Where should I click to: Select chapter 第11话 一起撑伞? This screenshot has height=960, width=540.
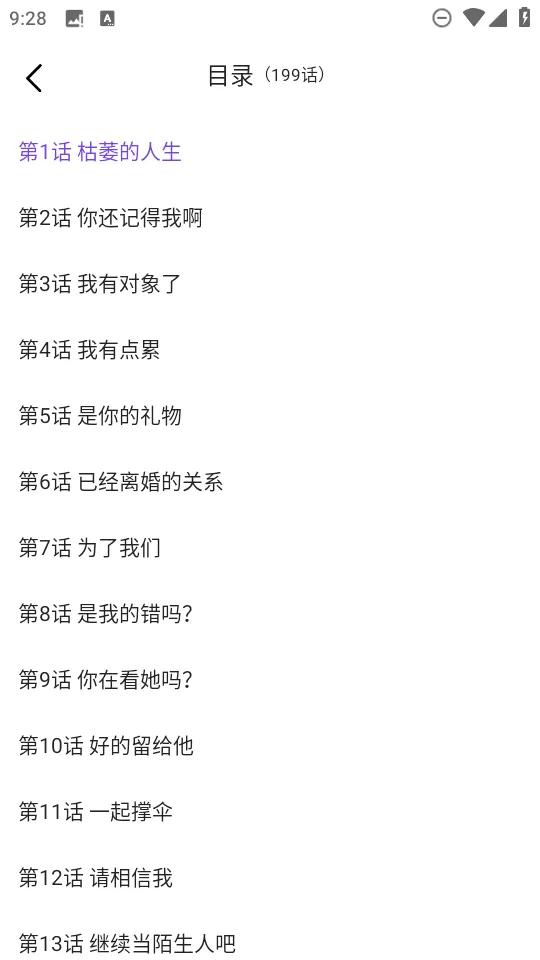[x=270, y=812]
